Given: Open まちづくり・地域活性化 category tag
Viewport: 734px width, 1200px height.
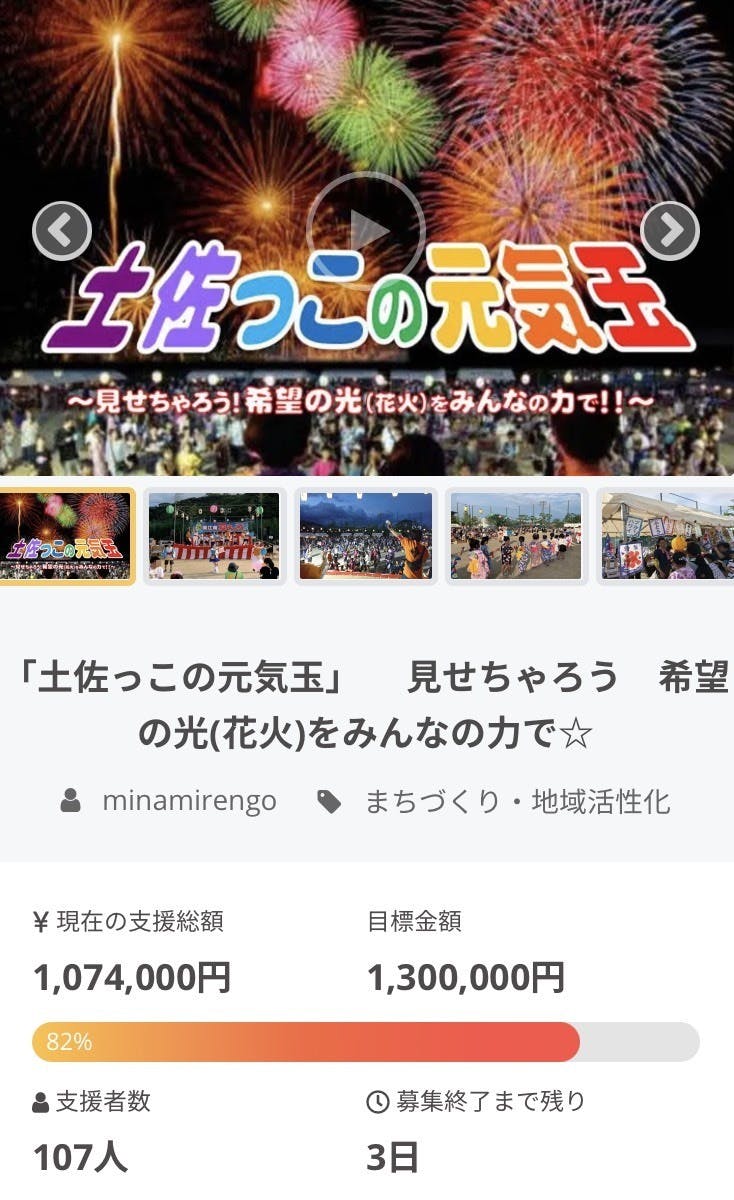Looking at the screenshot, I should point(516,801).
